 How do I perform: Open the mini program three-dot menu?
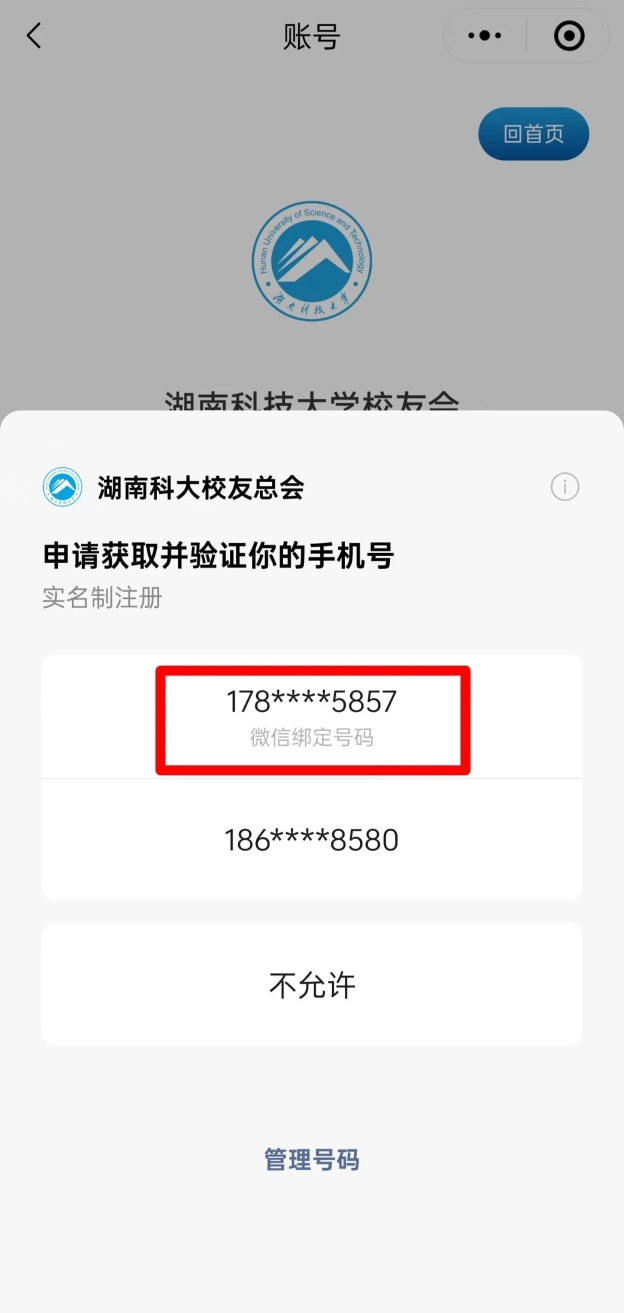tap(485, 37)
